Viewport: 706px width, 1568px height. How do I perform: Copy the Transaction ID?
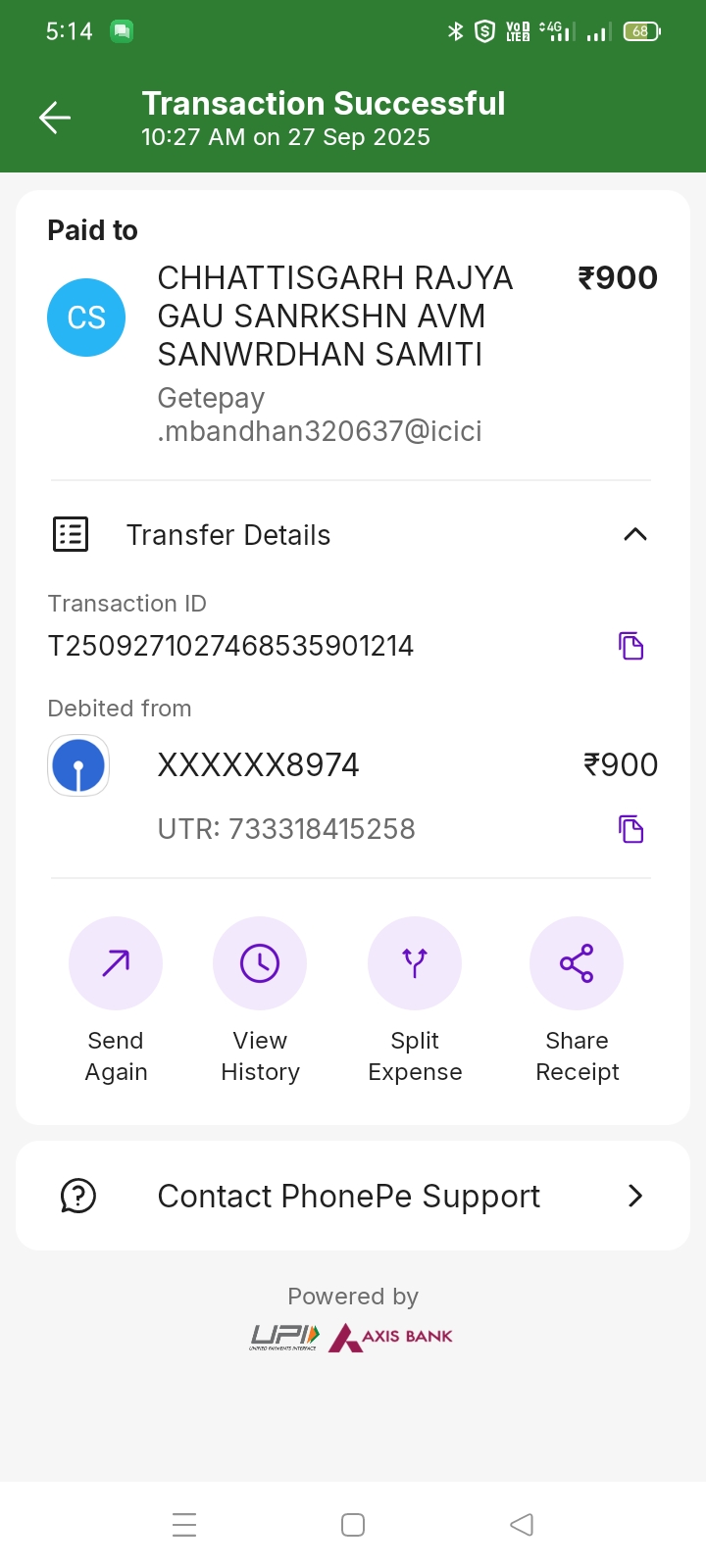click(x=630, y=646)
